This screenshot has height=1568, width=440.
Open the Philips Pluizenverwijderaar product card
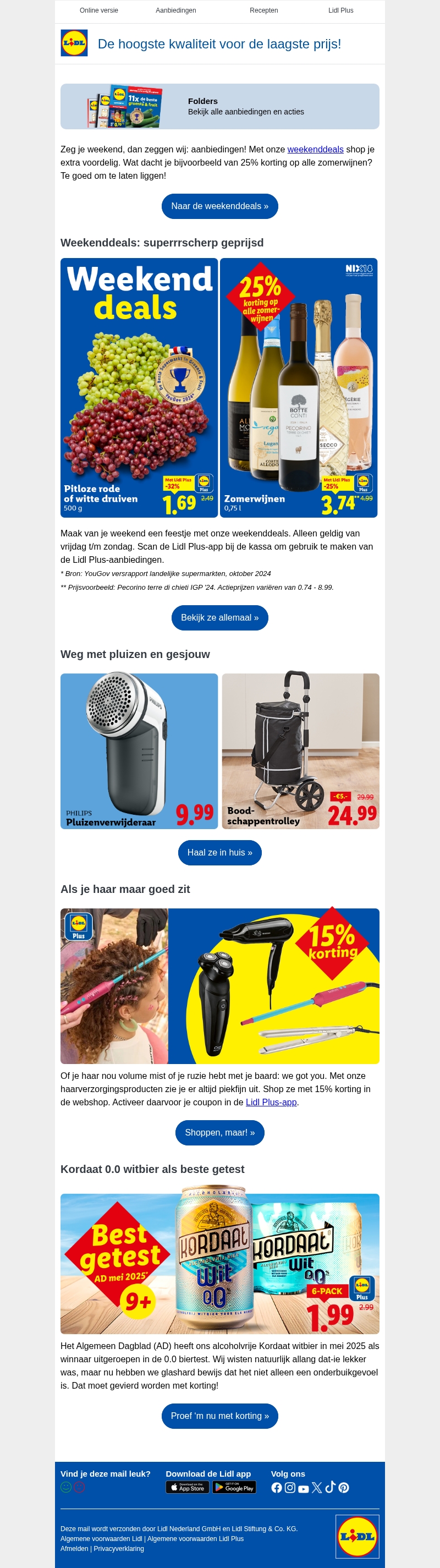pos(139,750)
